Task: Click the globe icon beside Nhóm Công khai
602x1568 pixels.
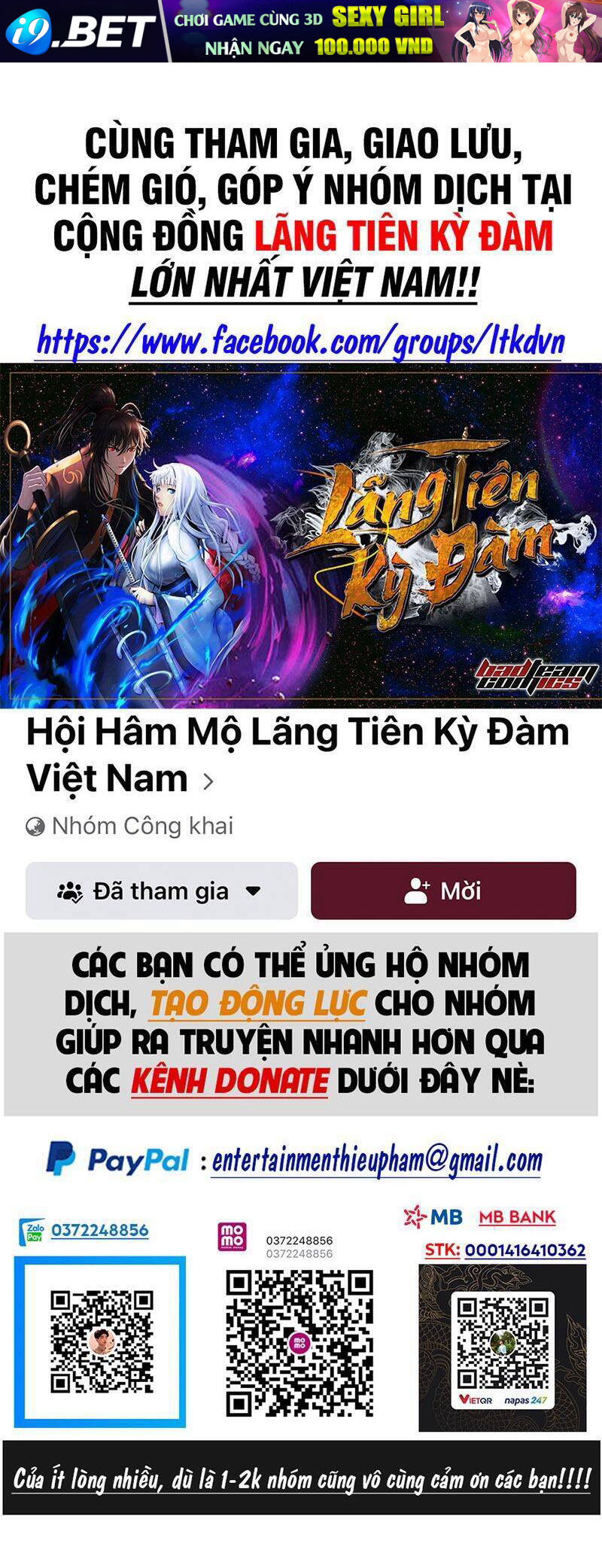Action: pos(34,826)
